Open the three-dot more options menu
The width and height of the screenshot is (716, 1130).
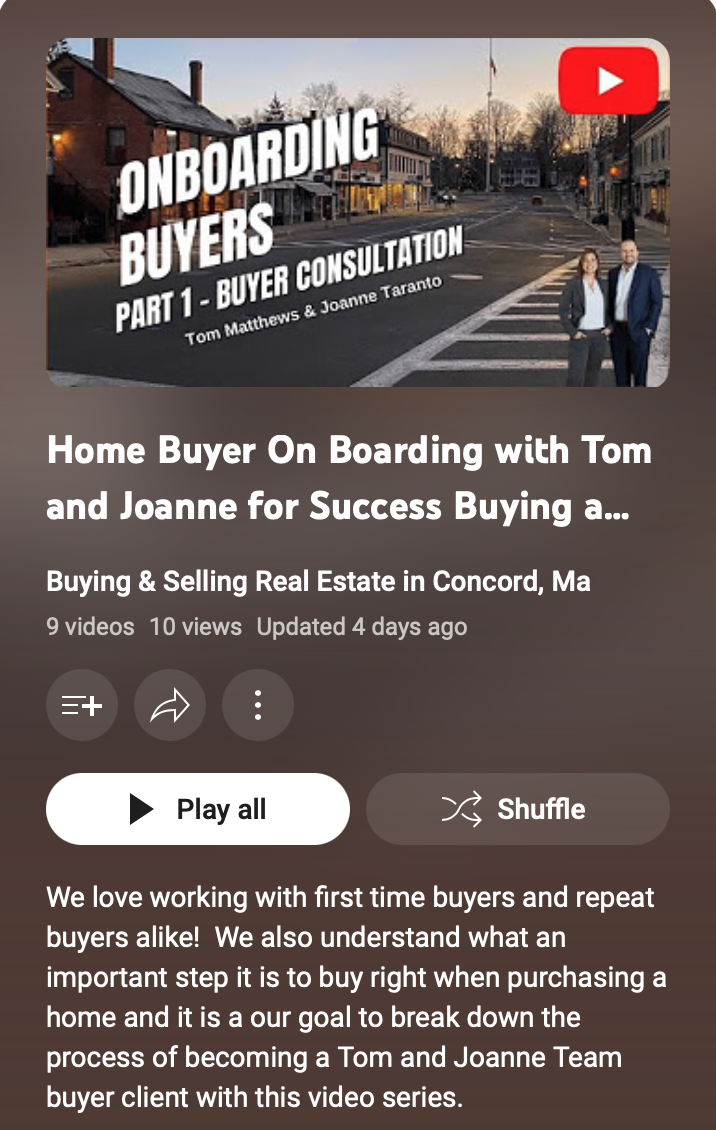pos(258,705)
